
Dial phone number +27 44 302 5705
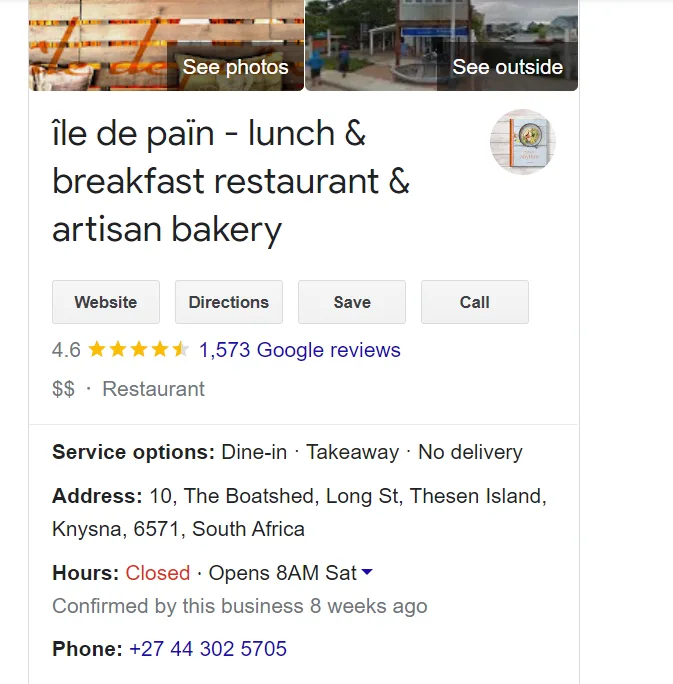[208, 649]
